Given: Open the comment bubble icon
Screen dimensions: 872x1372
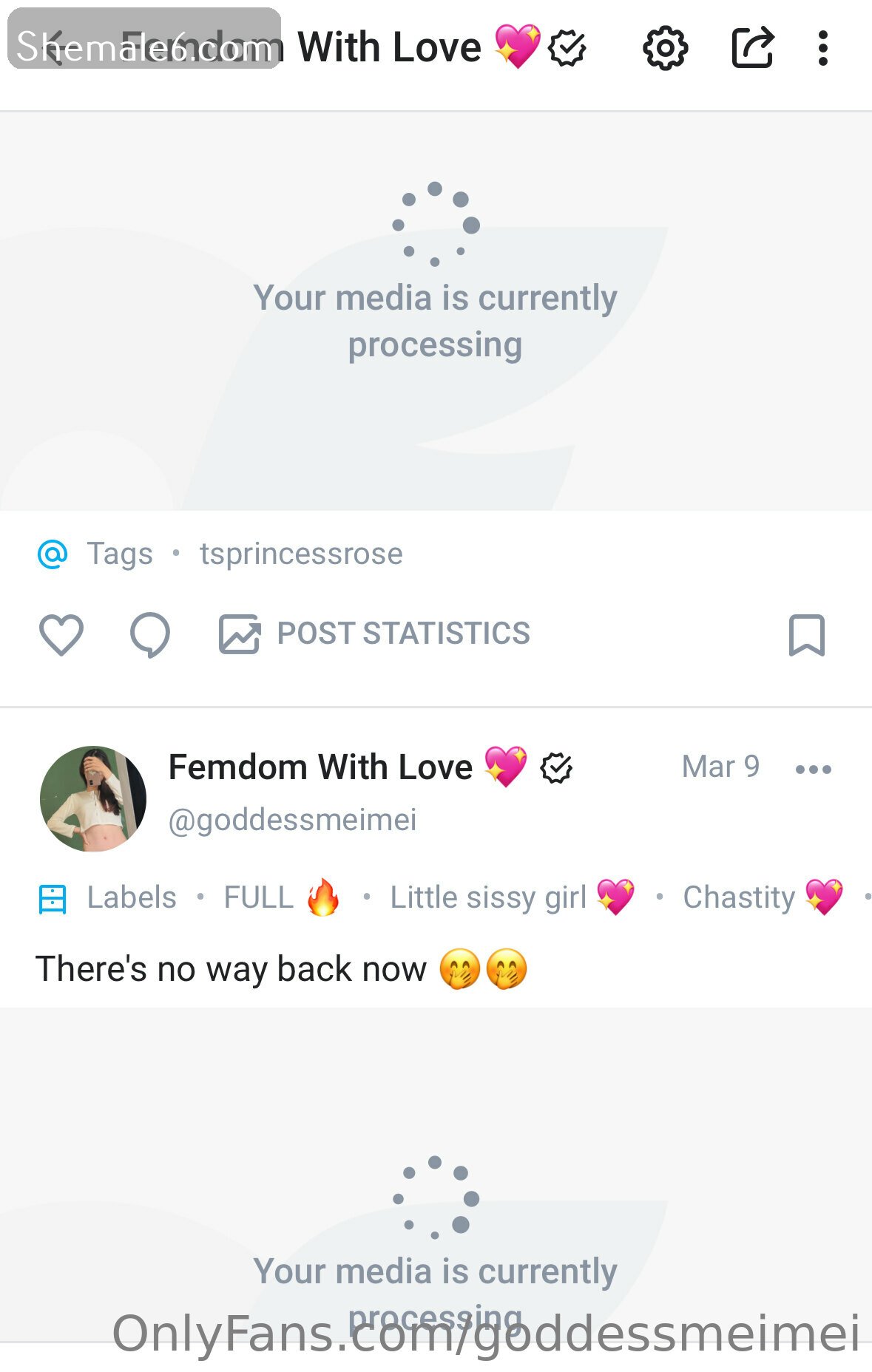Looking at the screenshot, I should pos(150,634).
